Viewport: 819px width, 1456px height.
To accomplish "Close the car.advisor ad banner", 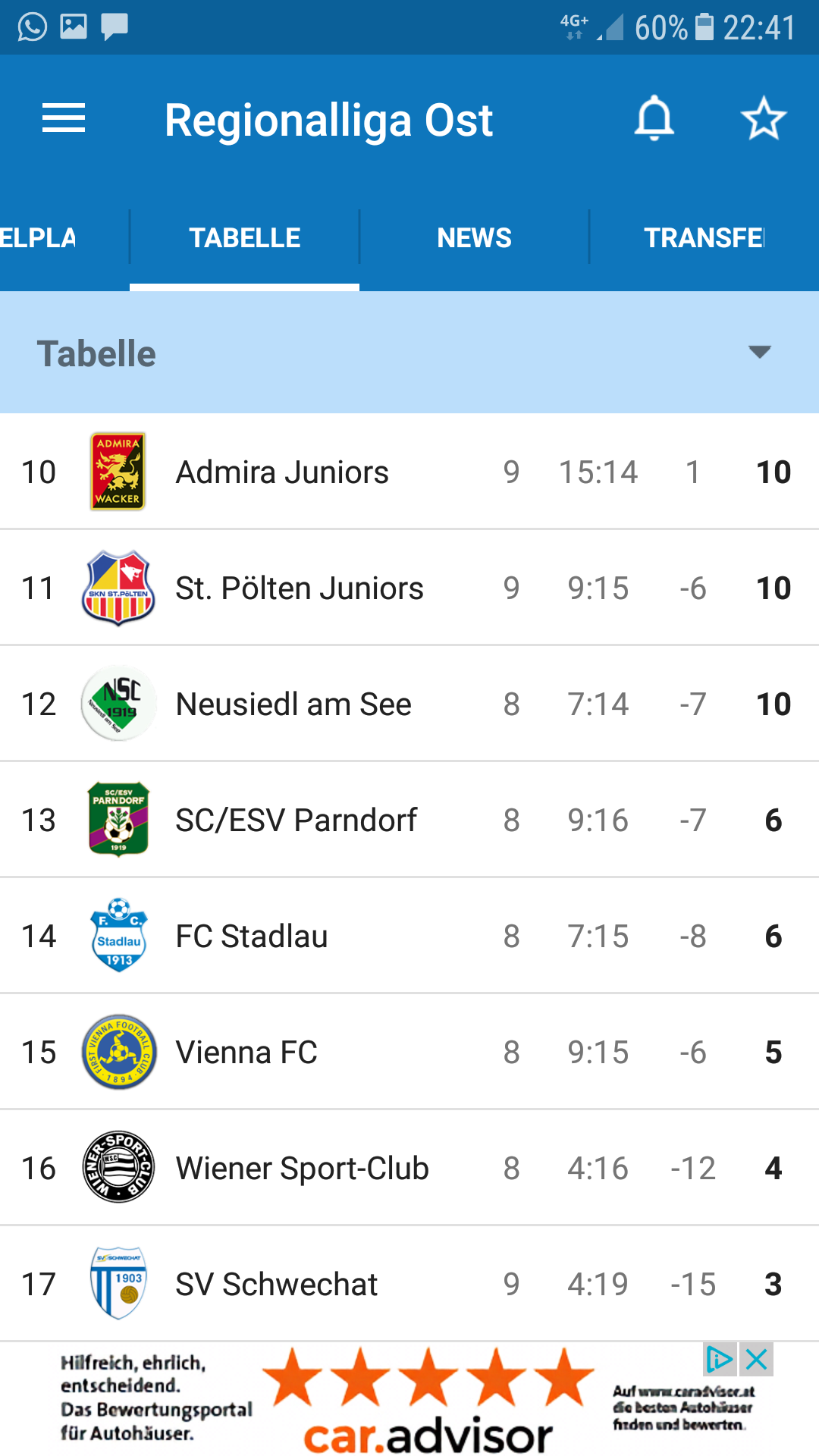I will coord(756,1360).
